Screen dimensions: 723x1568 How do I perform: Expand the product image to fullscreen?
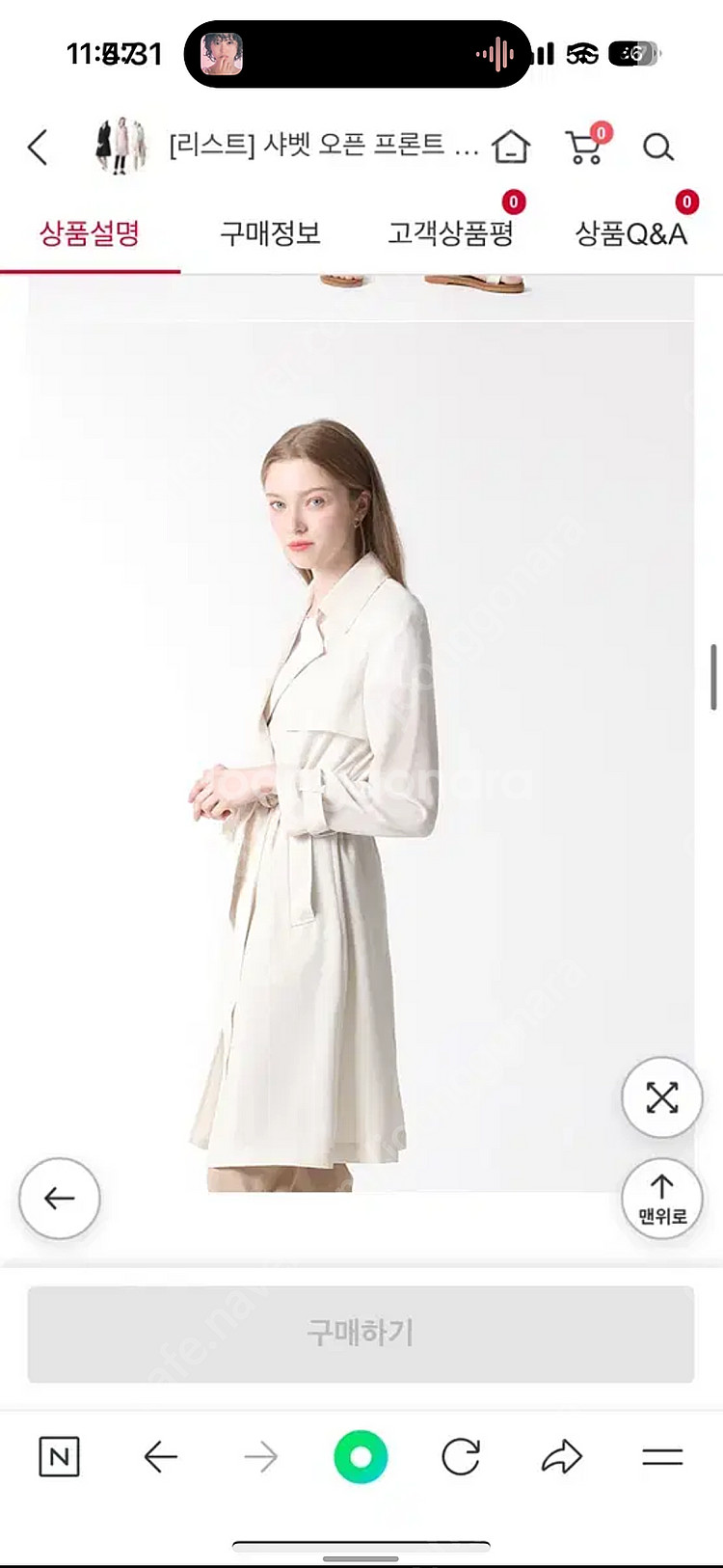[x=662, y=1097]
